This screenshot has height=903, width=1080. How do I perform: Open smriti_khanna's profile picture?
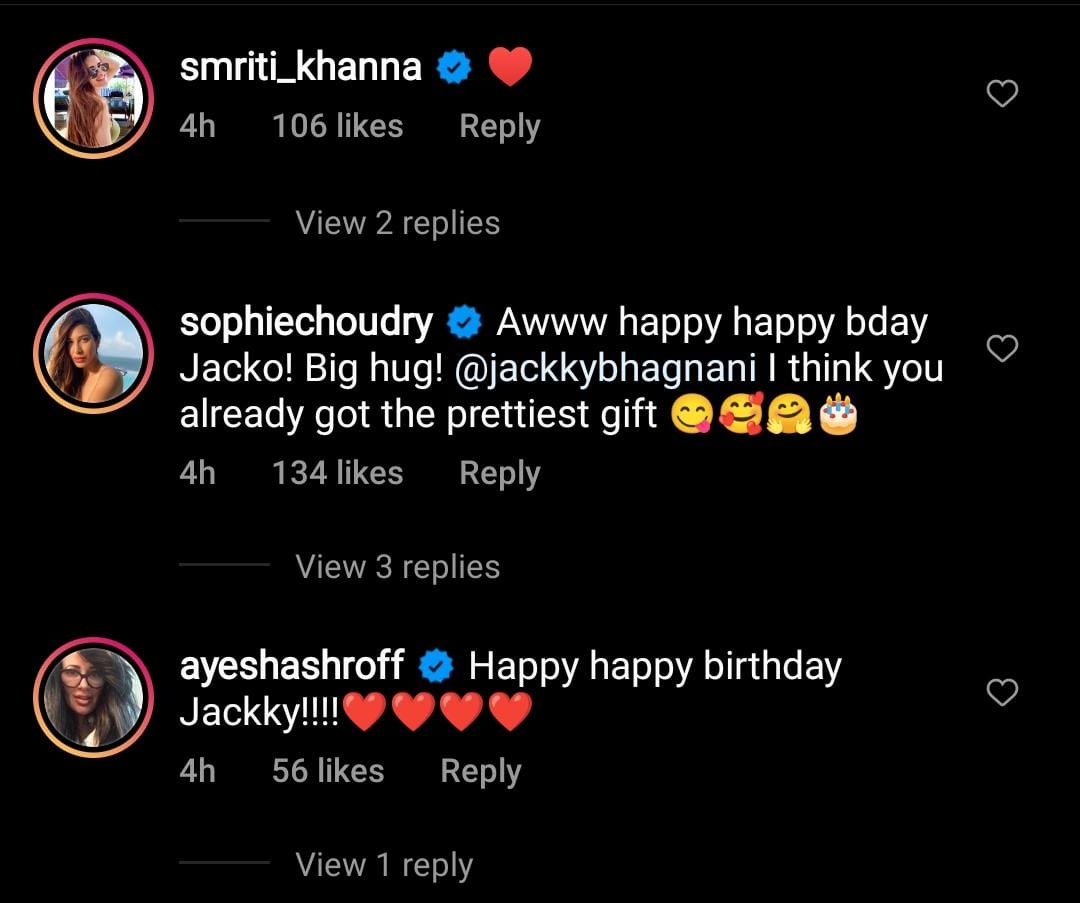(93, 99)
